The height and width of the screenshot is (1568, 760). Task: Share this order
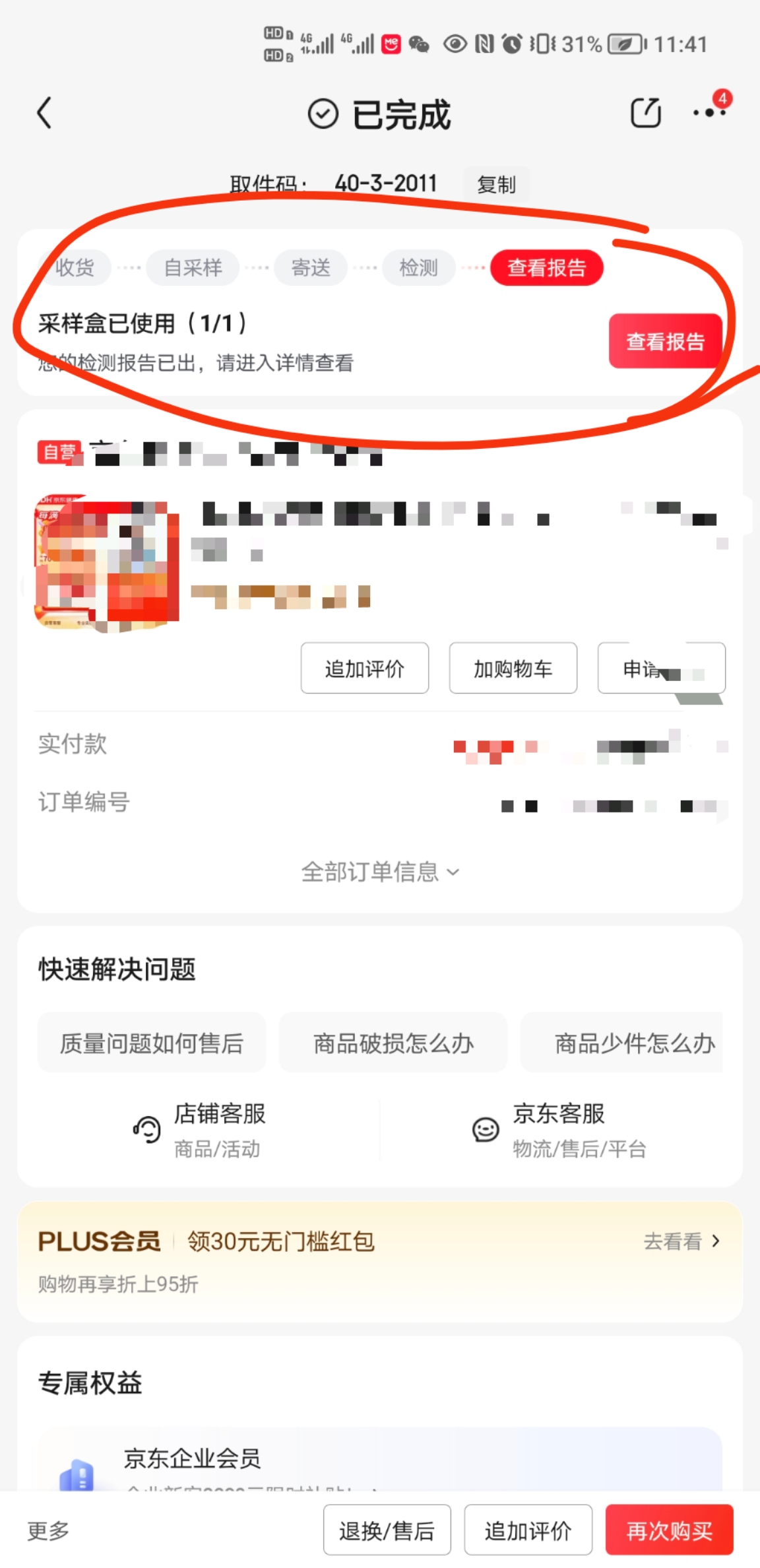pos(645,113)
